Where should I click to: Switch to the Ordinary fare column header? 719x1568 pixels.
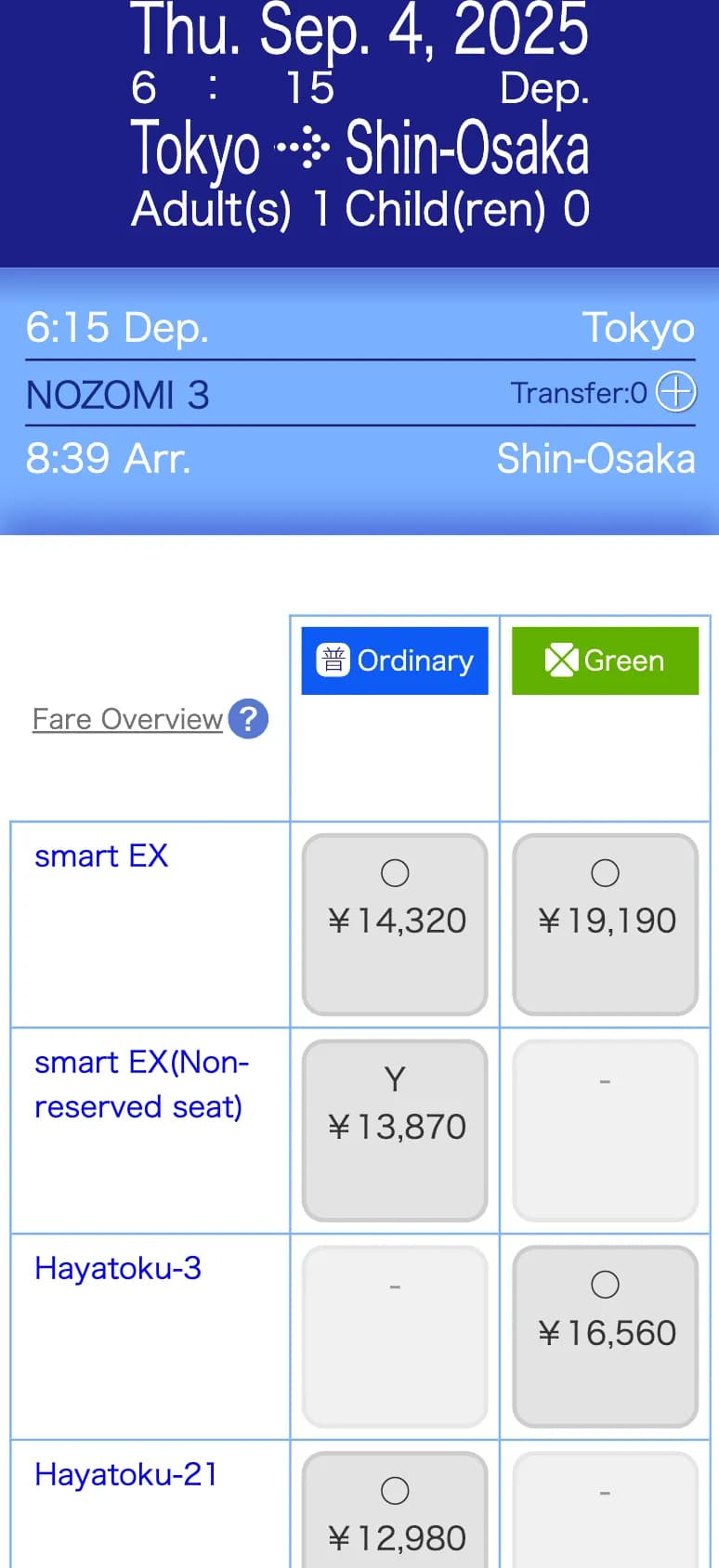(x=394, y=660)
